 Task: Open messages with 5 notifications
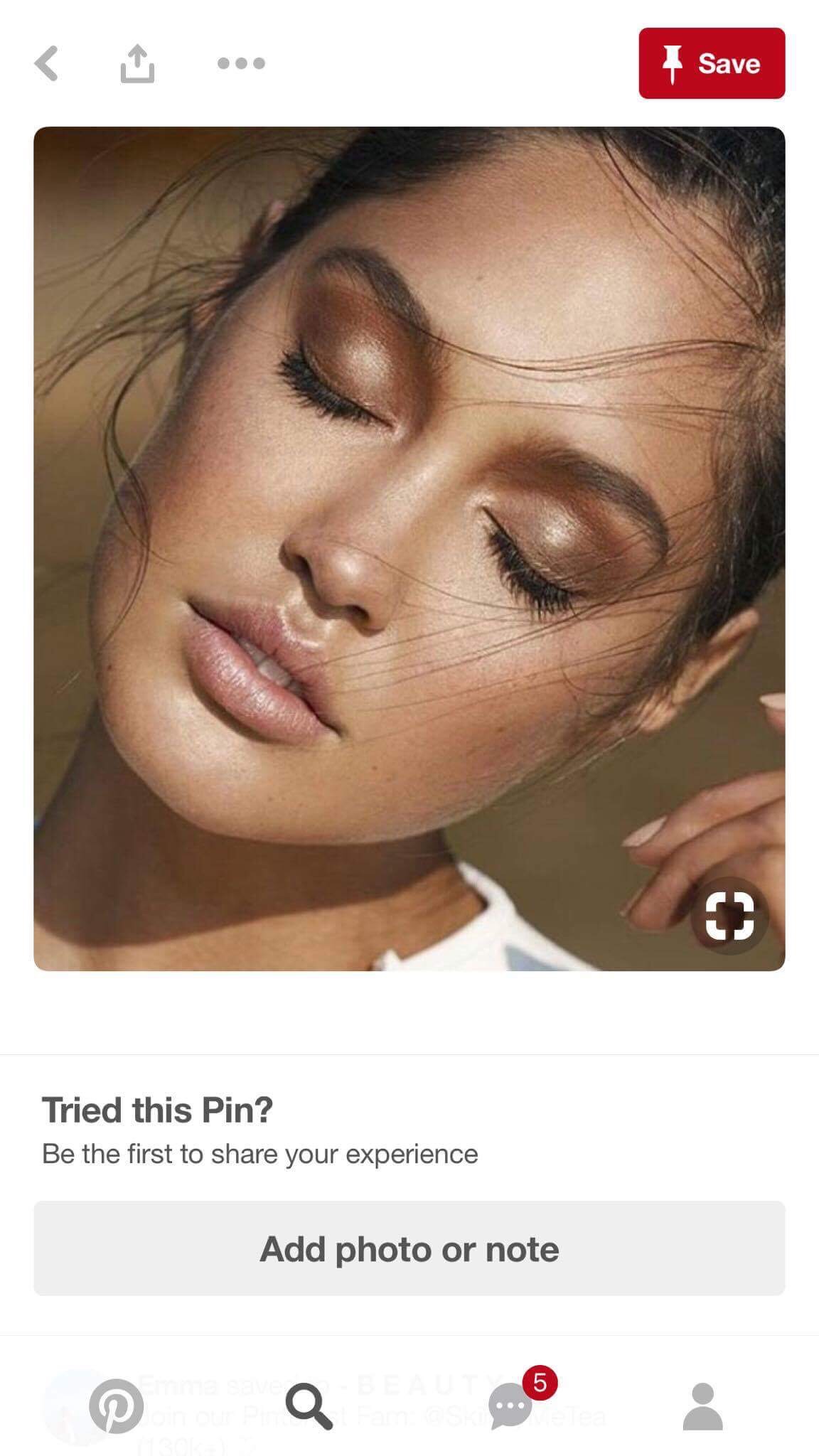coord(510,1406)
